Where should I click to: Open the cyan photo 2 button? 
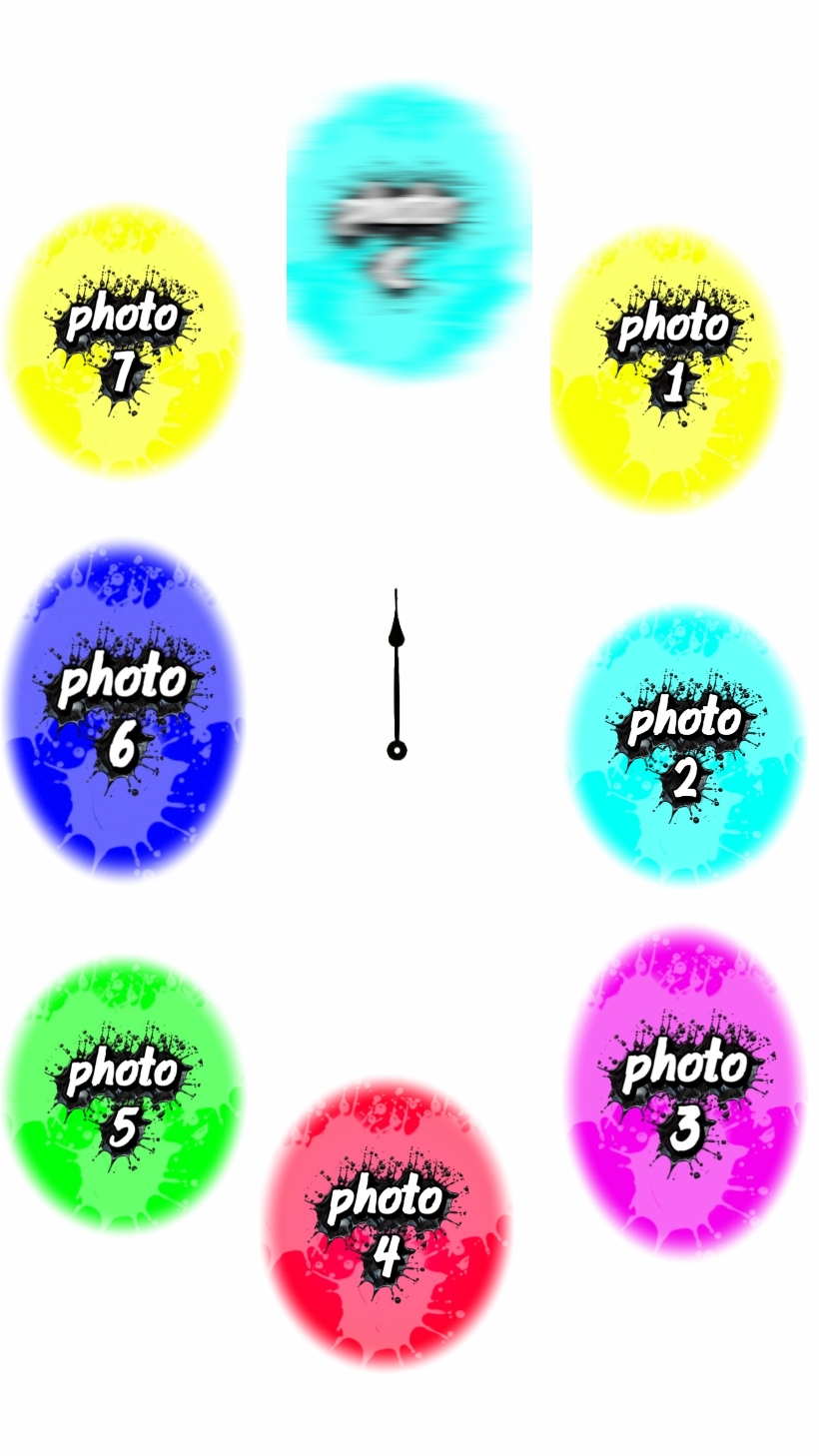(x=686, y=744)
